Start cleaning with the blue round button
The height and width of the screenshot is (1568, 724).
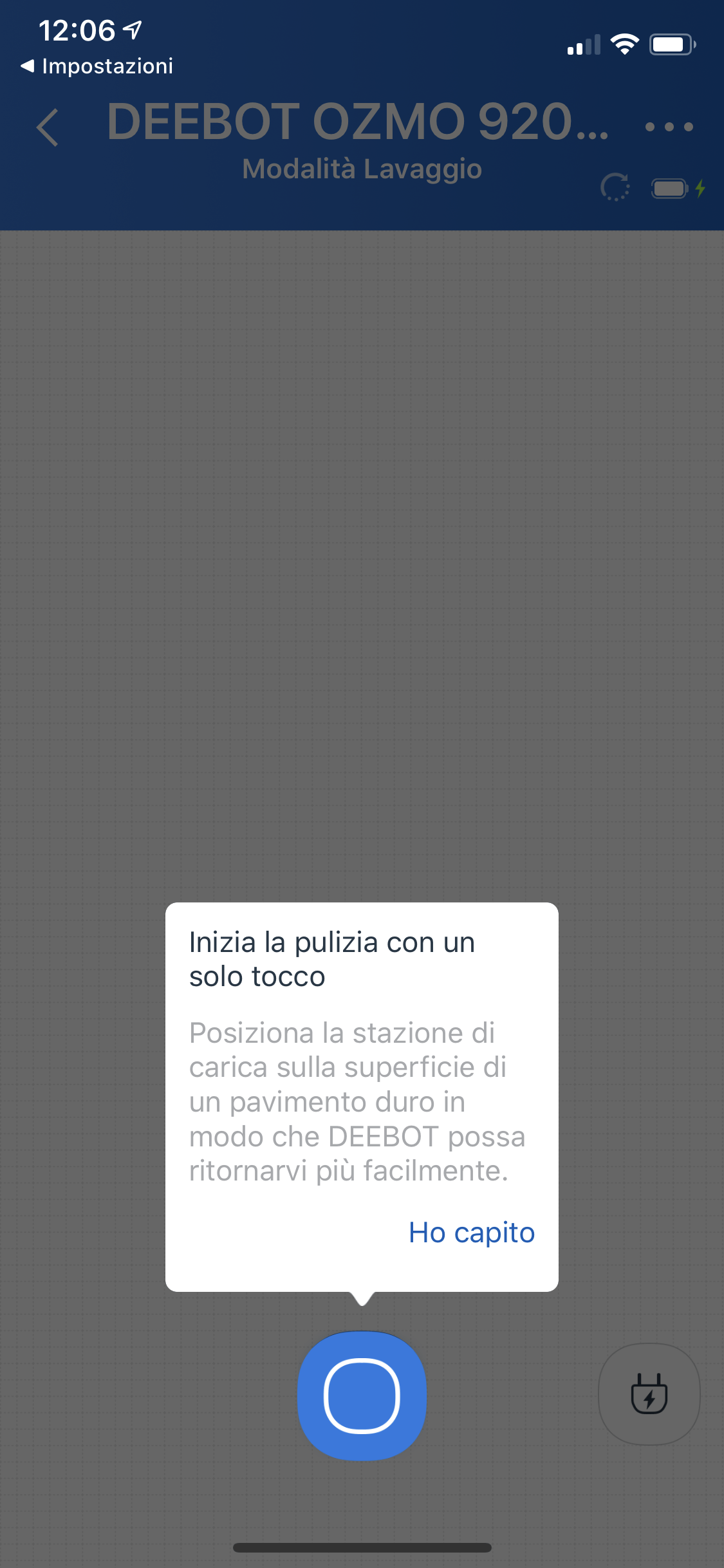click(x=362, y=1395)
